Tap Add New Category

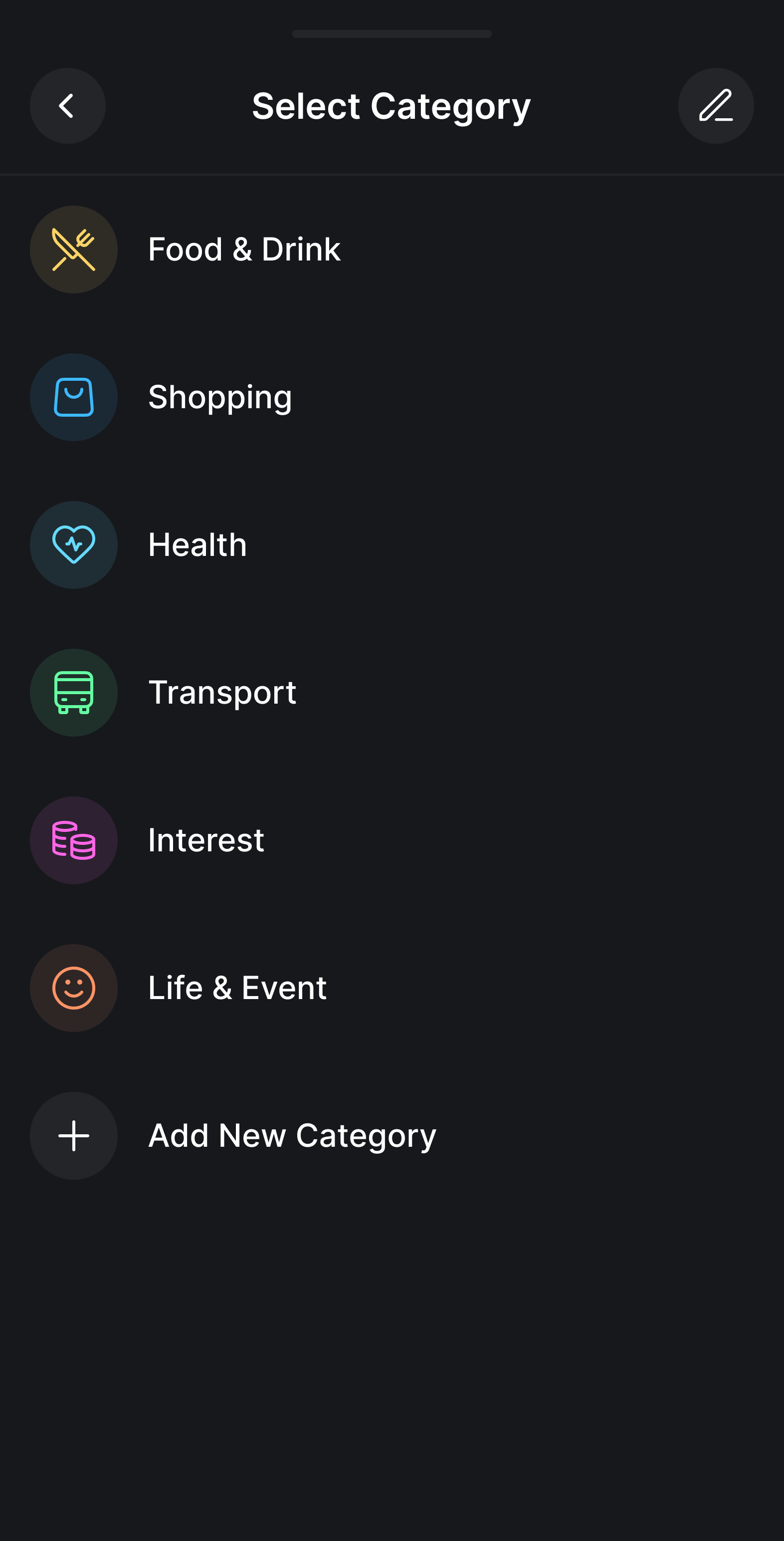coord(392,1136)
